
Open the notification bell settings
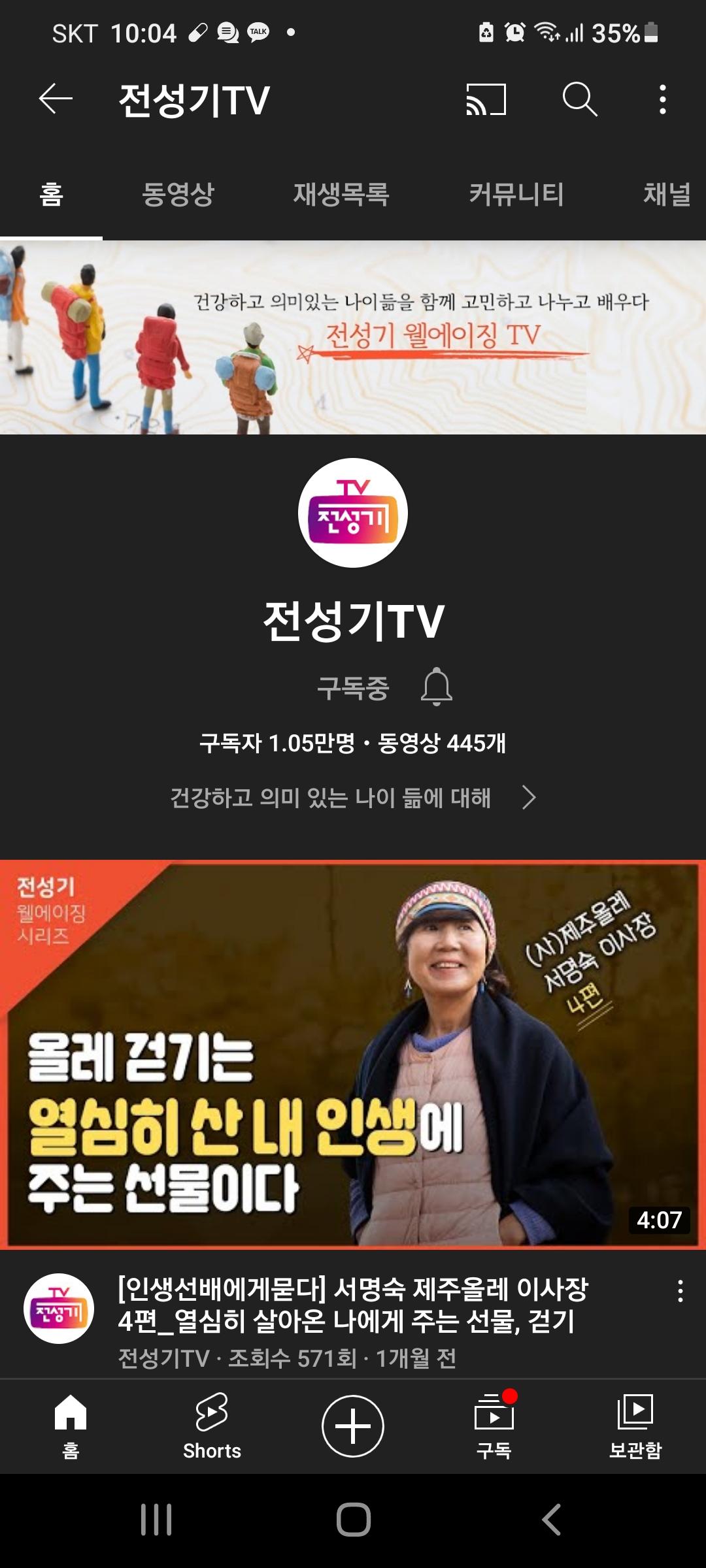[436, 687]
